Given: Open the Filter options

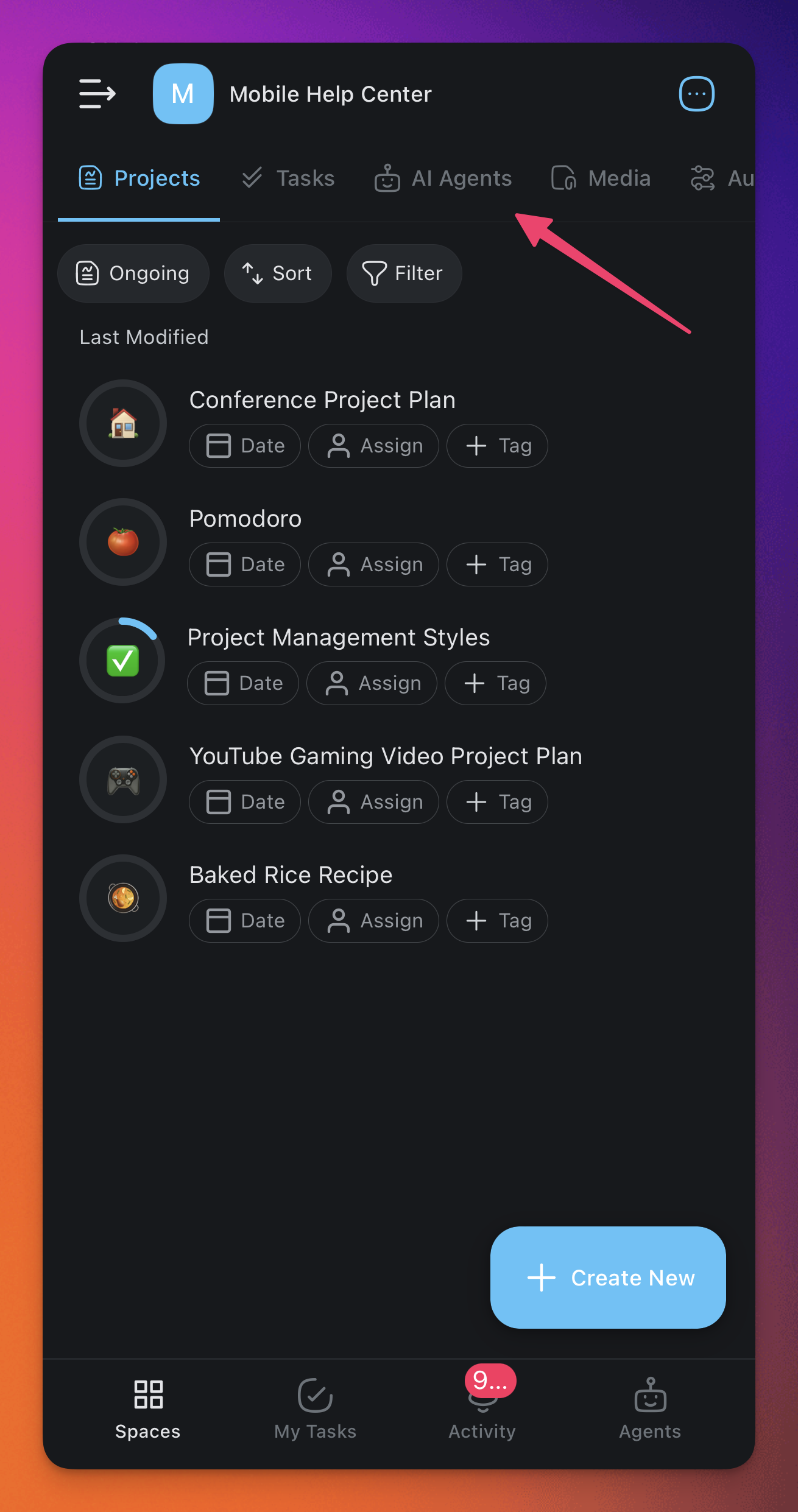Looking at the screenshot, I should (403, 273).
